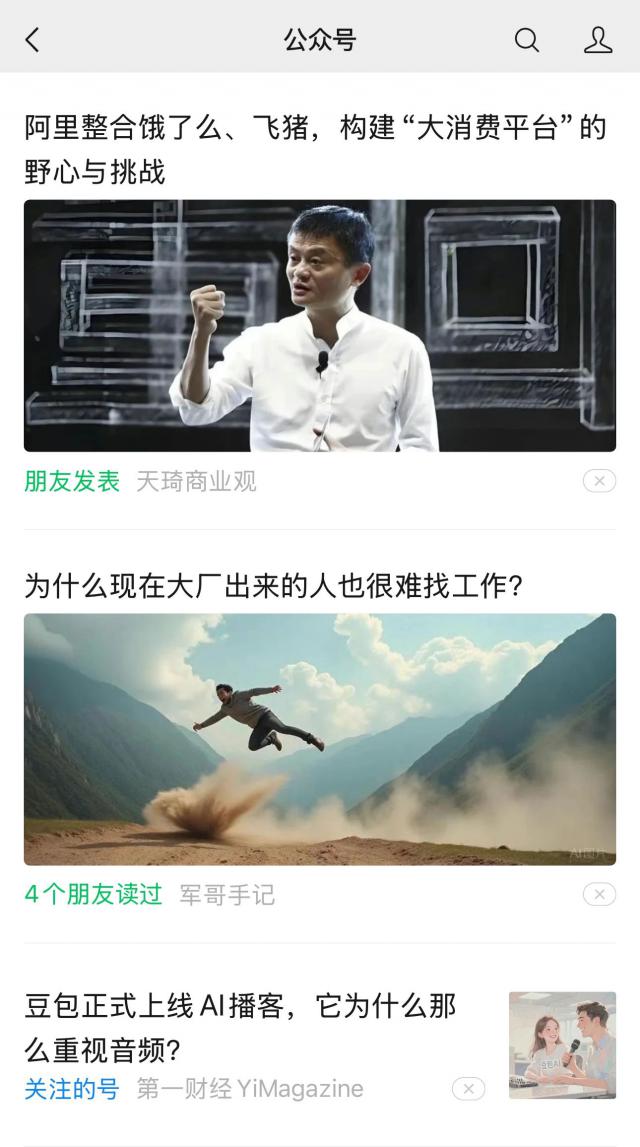
Task: Go back from the 公众号 page
Action: pyautogui.click(x=33, y=40)
